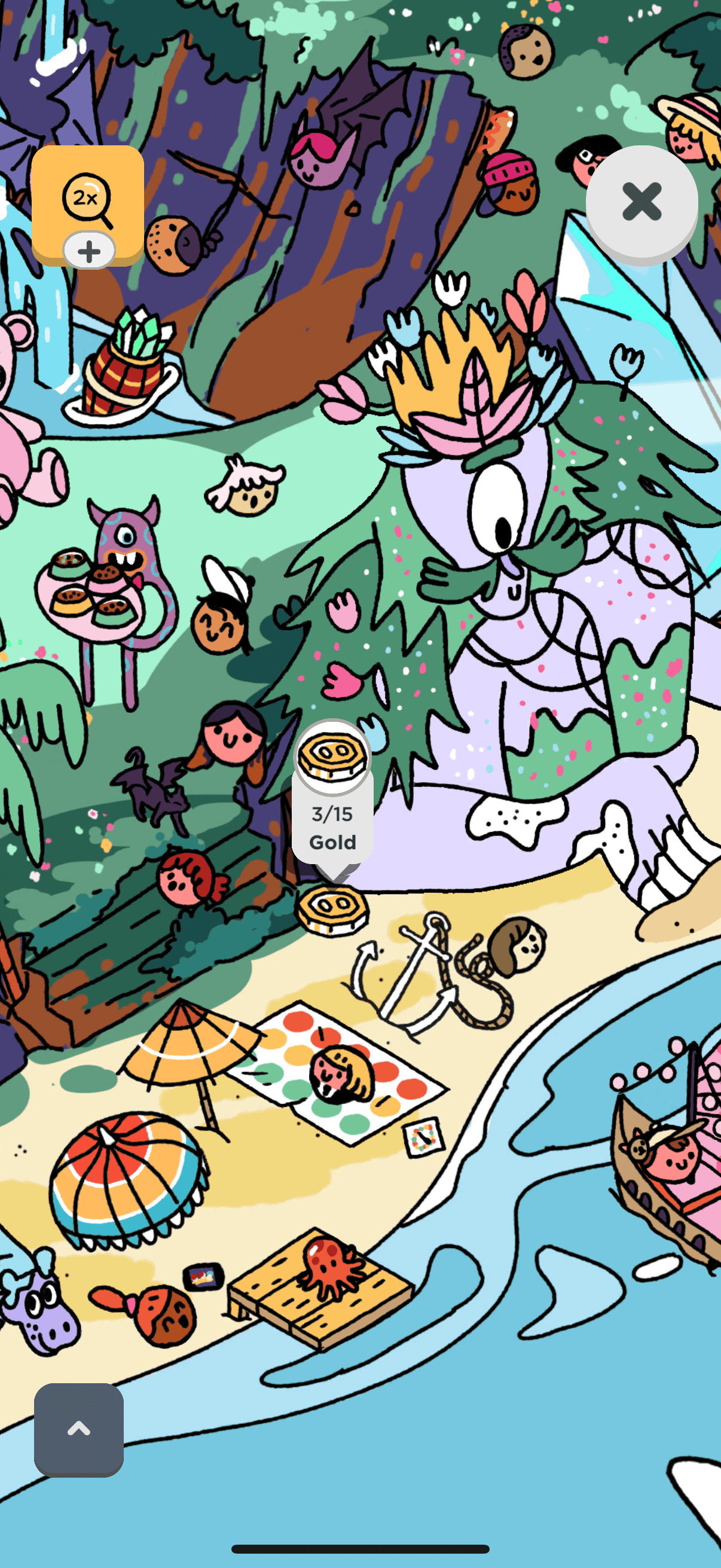
Task: Close the game scene
Action: click(641, 202)
